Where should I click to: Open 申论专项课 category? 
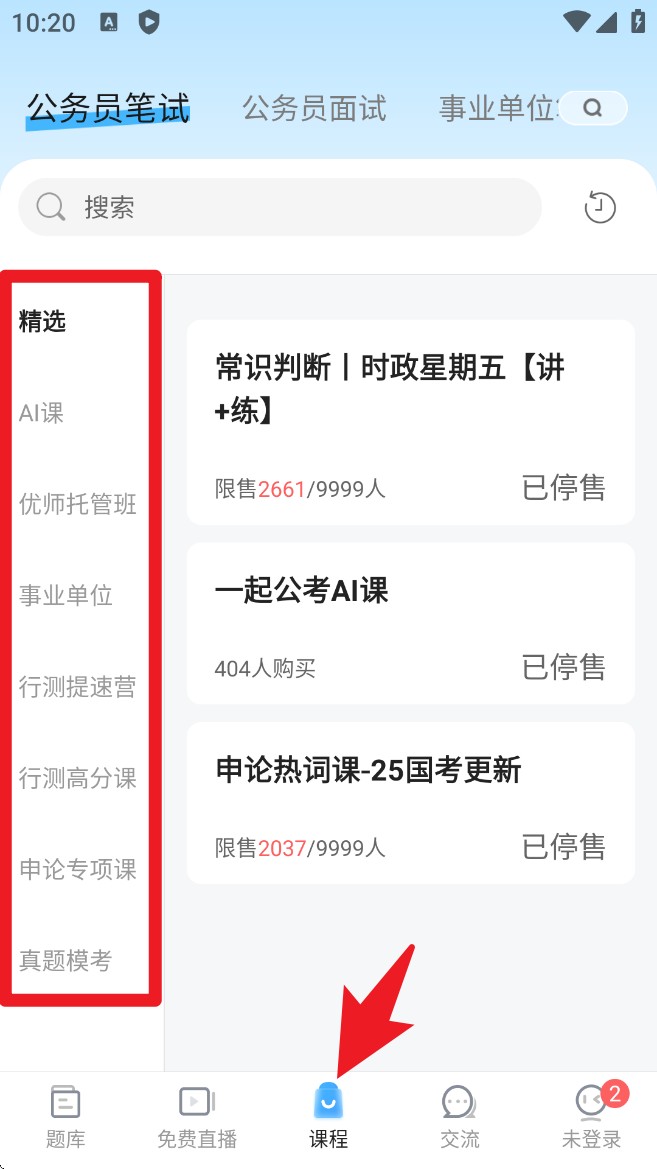78,869
